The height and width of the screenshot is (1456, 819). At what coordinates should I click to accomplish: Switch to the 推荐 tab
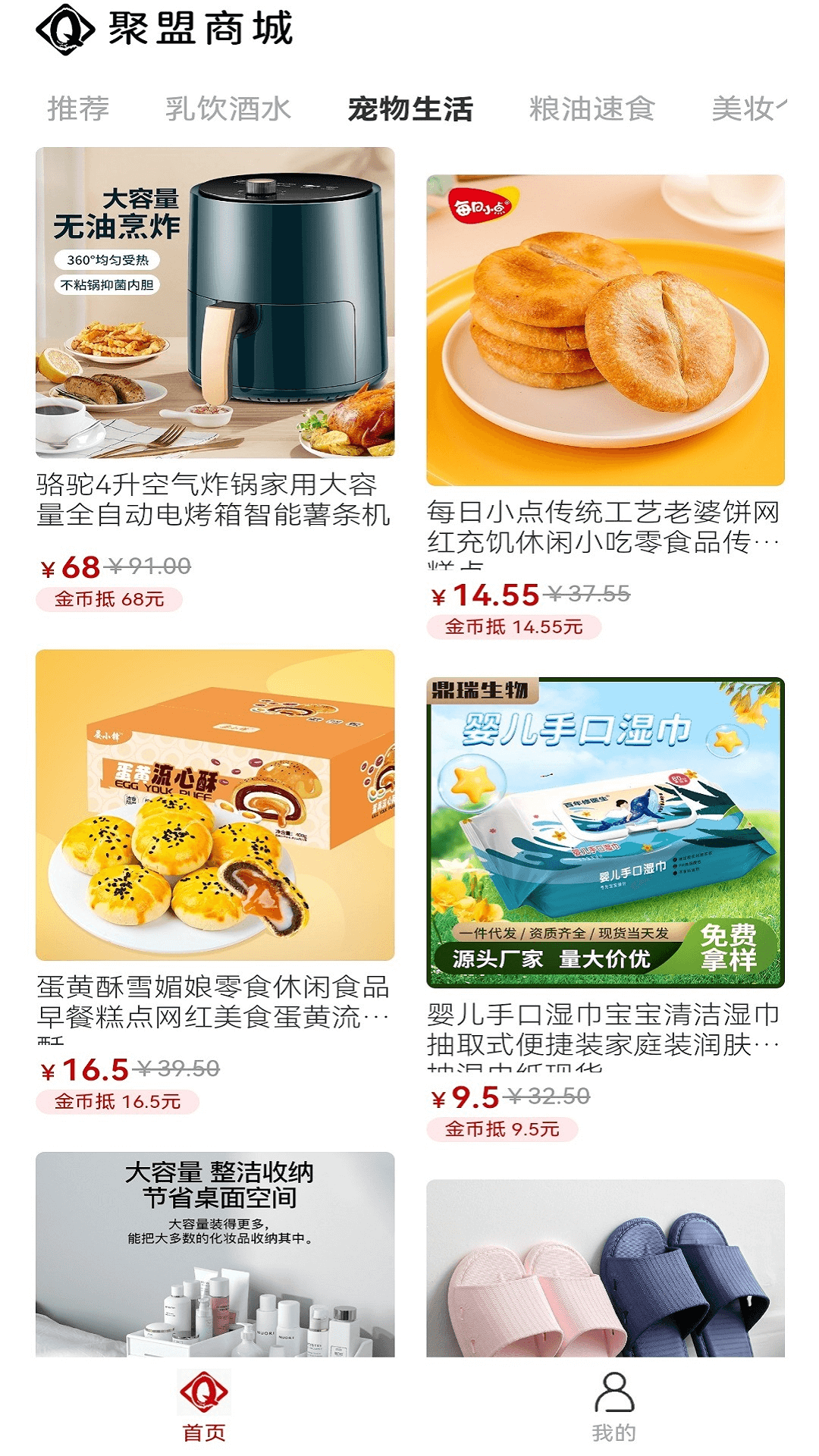click(x=78, y=108)
